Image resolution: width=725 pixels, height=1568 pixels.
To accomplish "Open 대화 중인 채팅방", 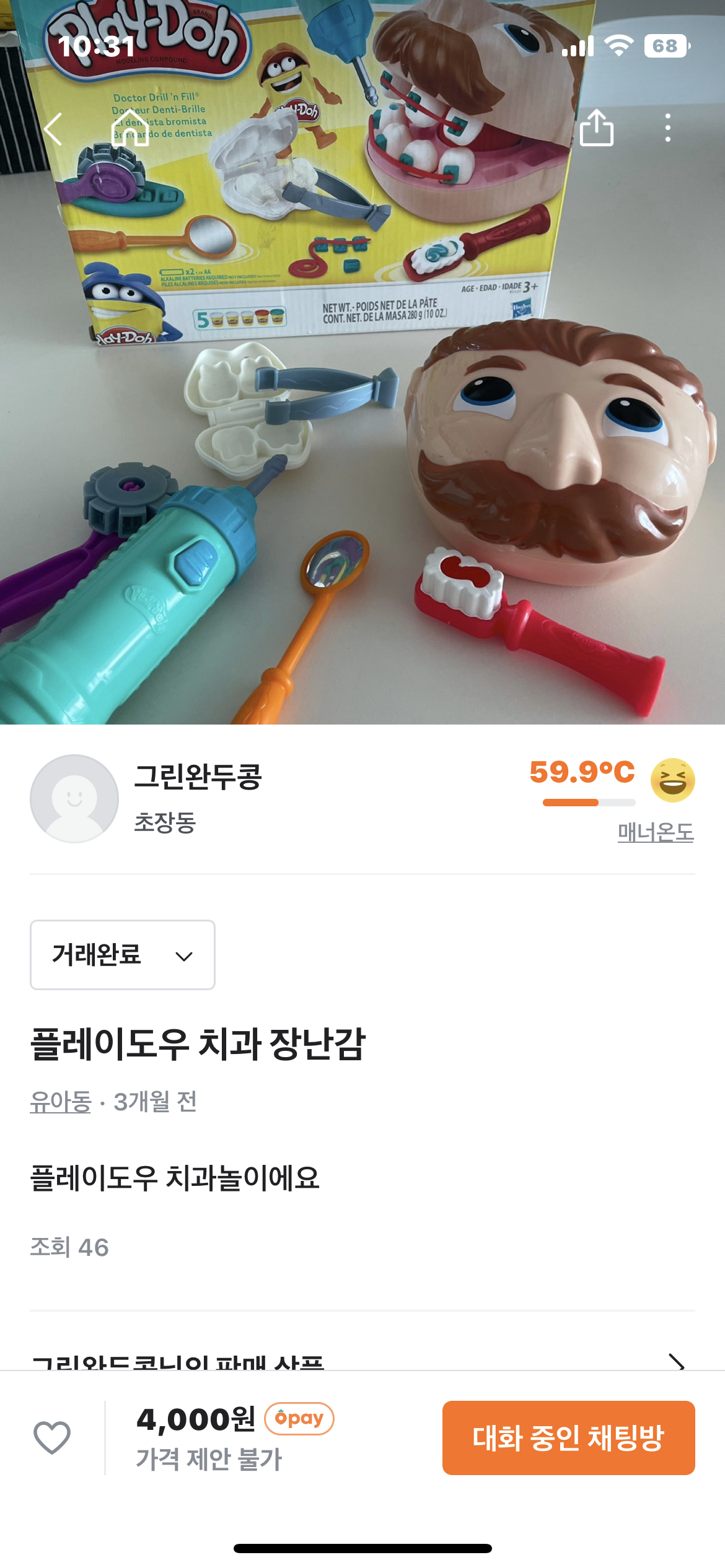I will tap(568, 1437).
